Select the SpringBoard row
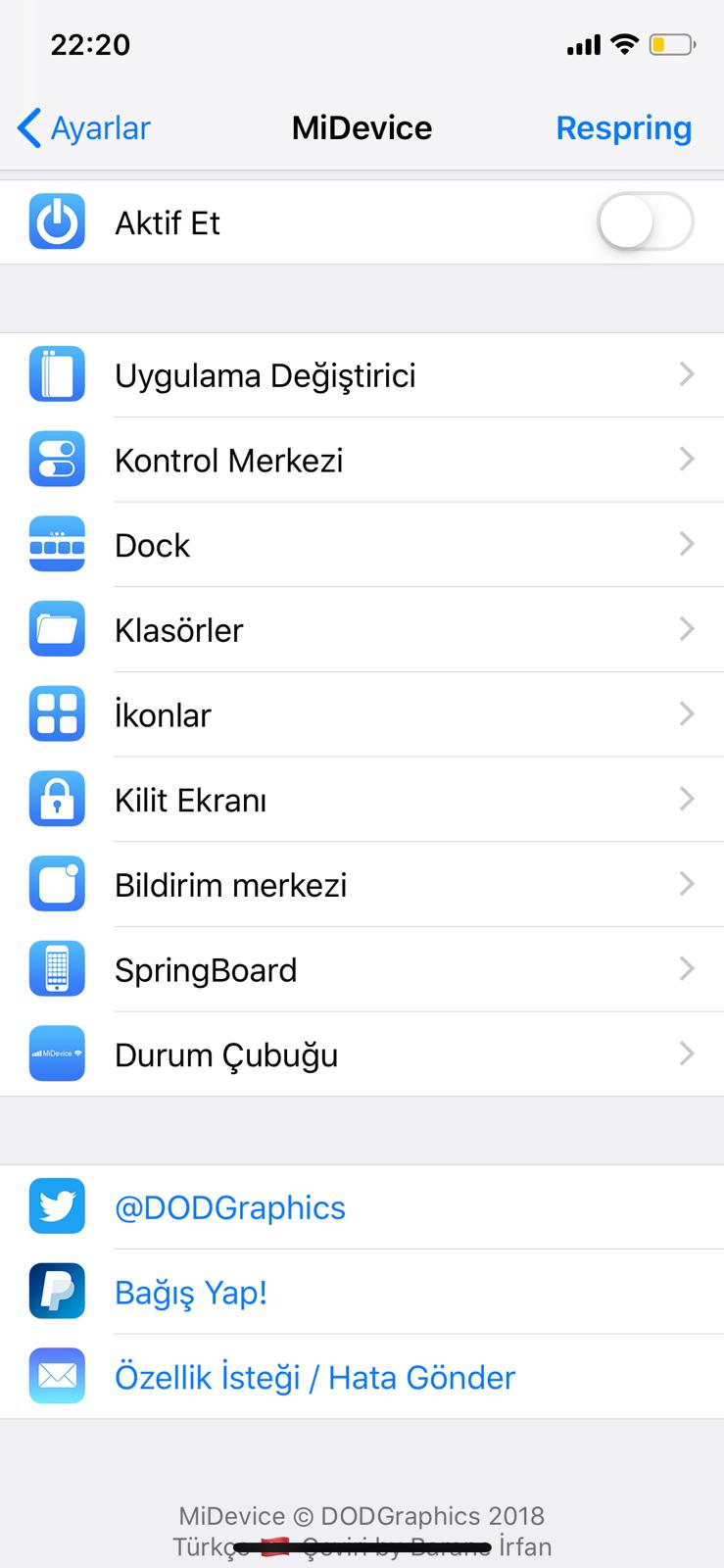Viewport: 724px width, 1568px height. 362,970
